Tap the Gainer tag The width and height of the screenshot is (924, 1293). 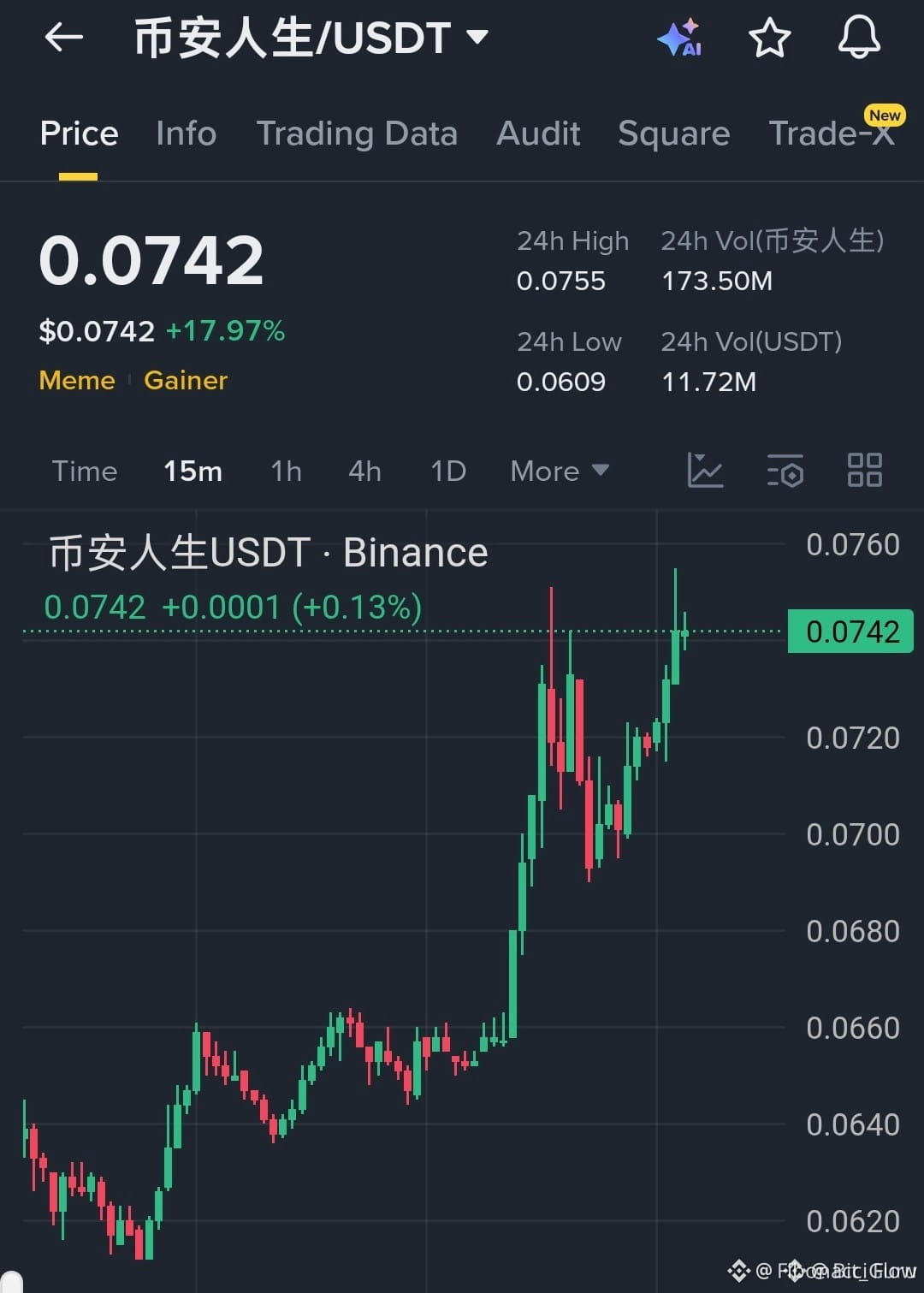(186, 380)
